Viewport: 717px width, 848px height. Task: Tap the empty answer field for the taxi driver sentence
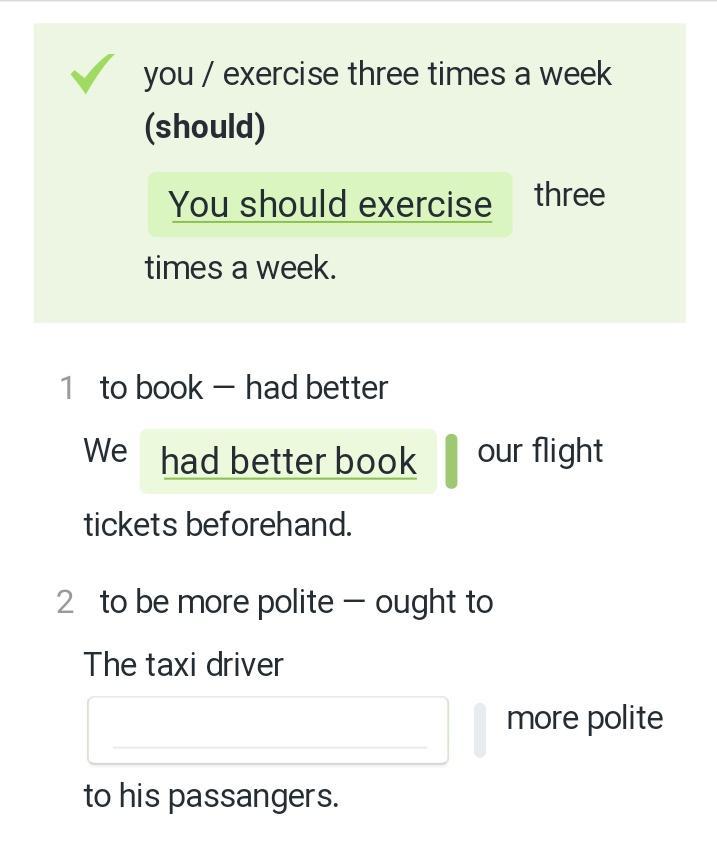[268, 730]
